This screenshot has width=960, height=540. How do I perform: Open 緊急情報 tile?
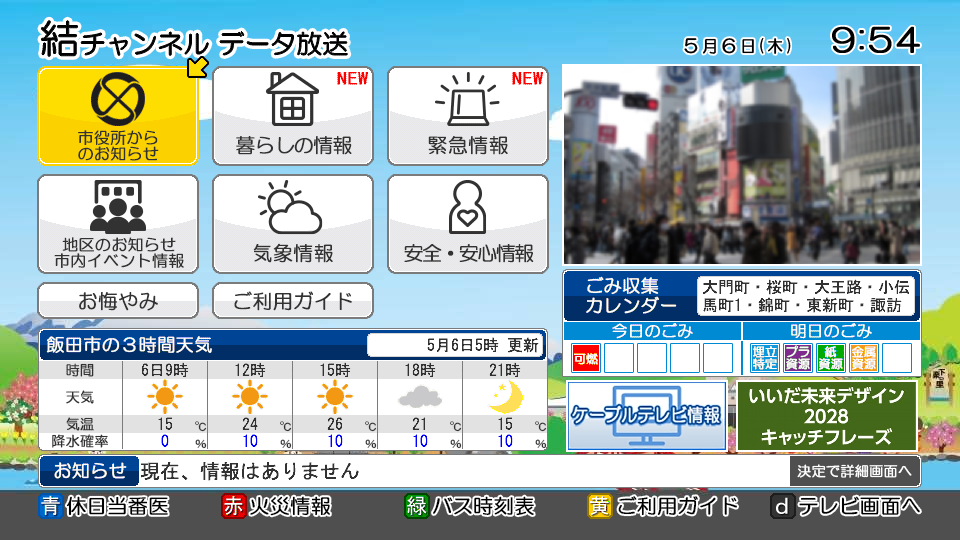468,116
